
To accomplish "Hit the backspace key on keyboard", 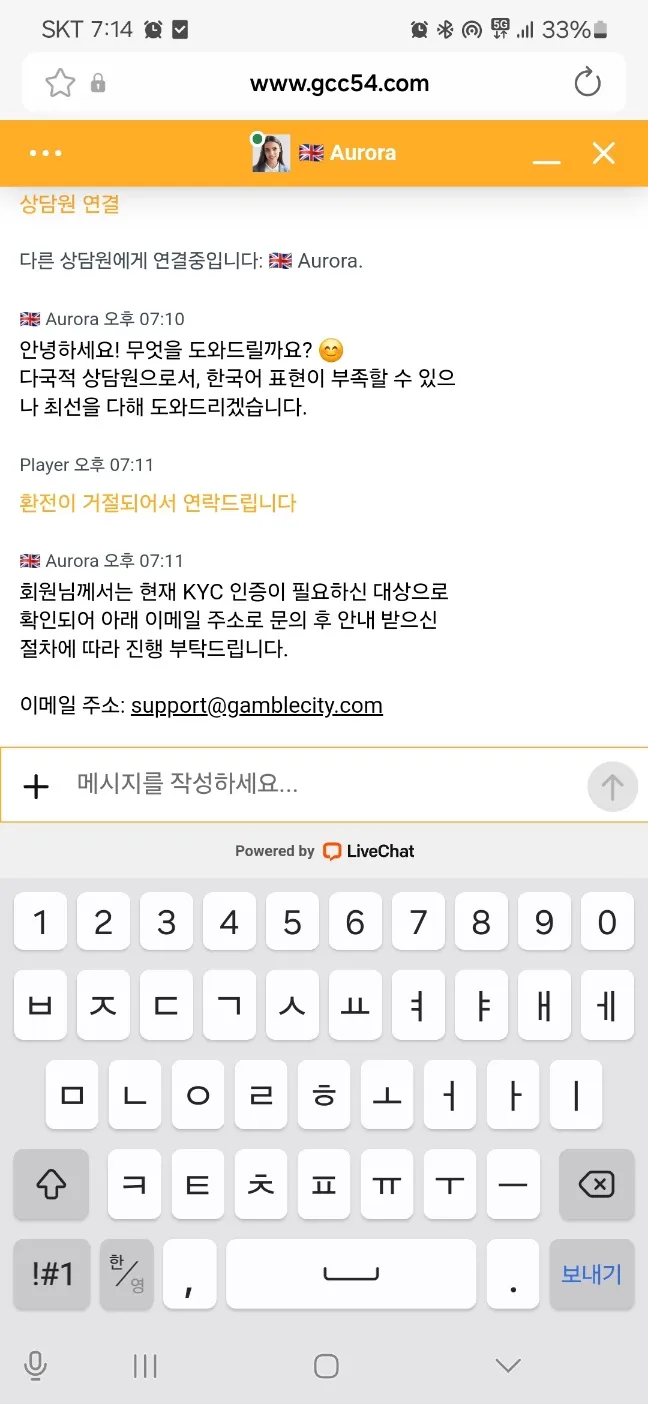I will coord(596,1185).
